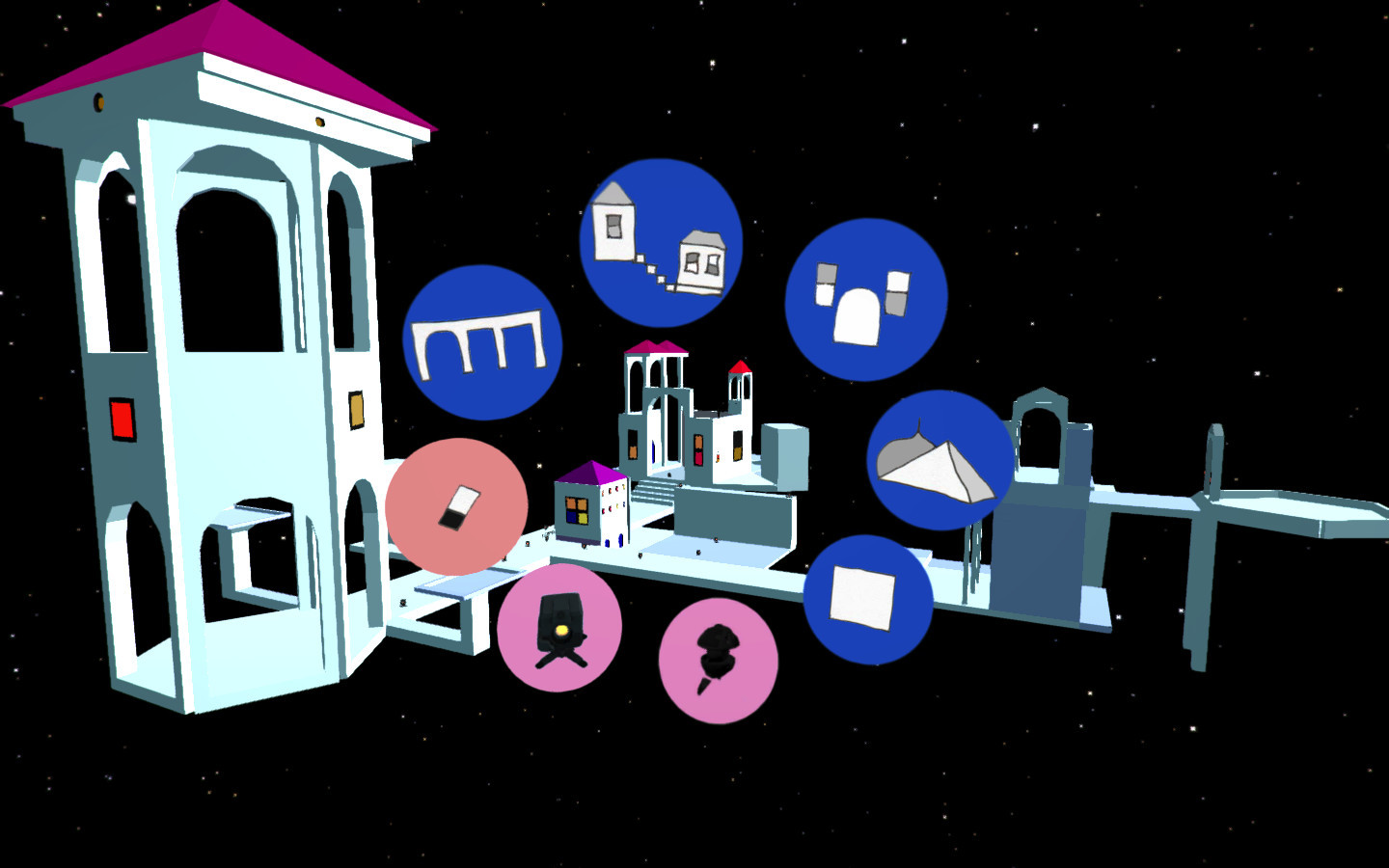Image resolution: width=1389 pixels, height=868 pixels.
Task: Select the dome and pyramid roof piece
Action: (940, 461)
